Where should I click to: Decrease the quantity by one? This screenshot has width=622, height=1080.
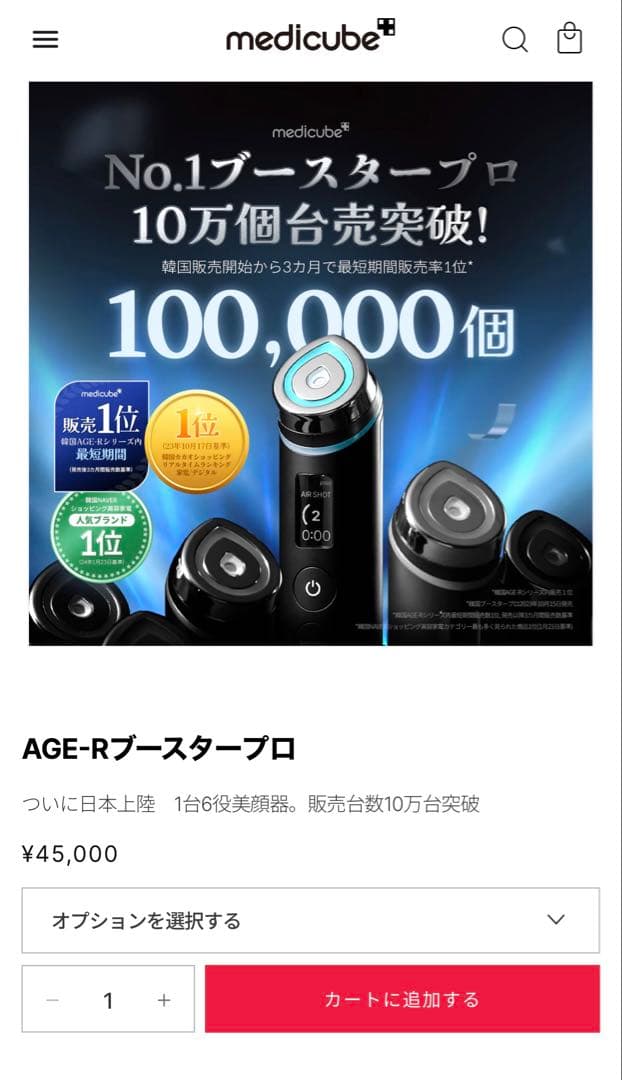pos(52,1000)
